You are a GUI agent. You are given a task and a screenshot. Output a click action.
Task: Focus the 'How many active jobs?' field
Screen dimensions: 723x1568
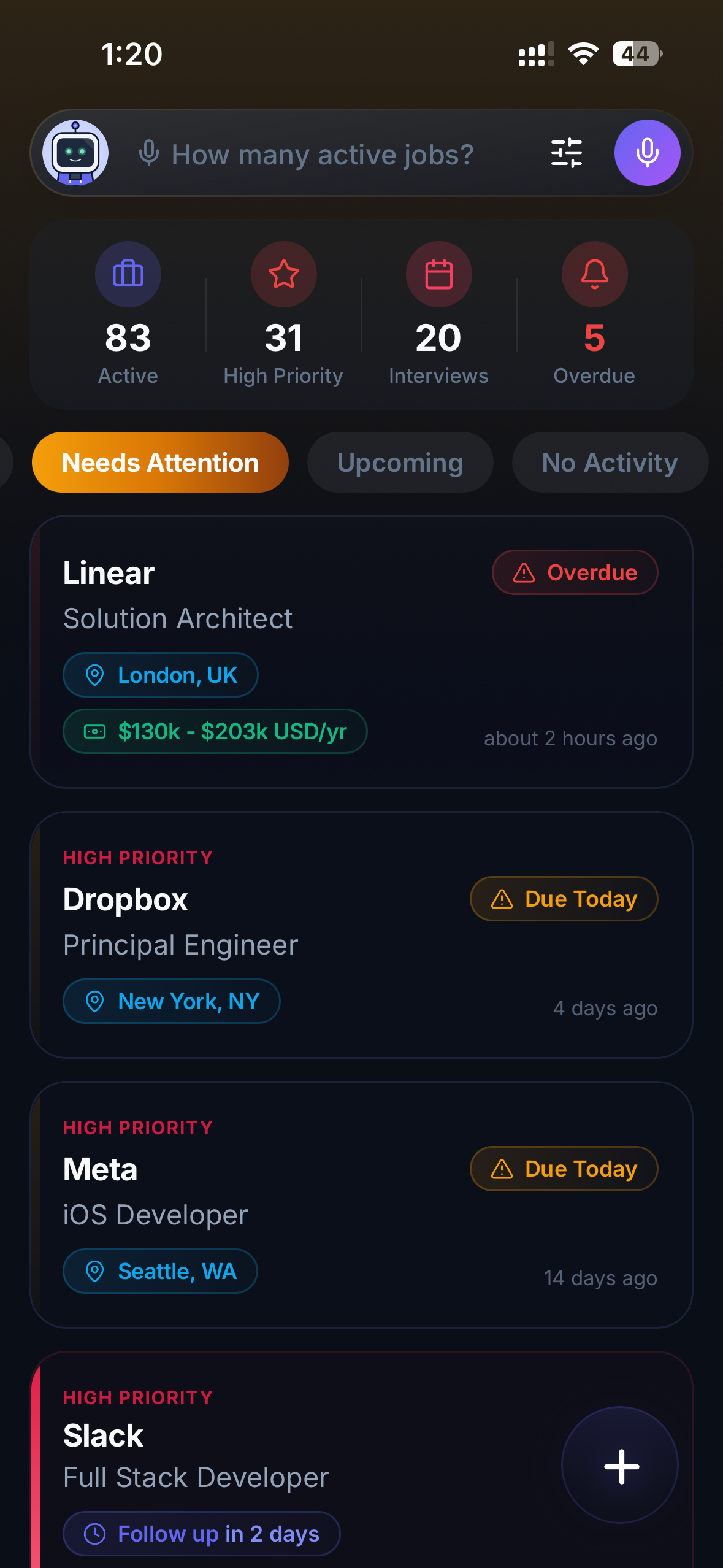322,154
